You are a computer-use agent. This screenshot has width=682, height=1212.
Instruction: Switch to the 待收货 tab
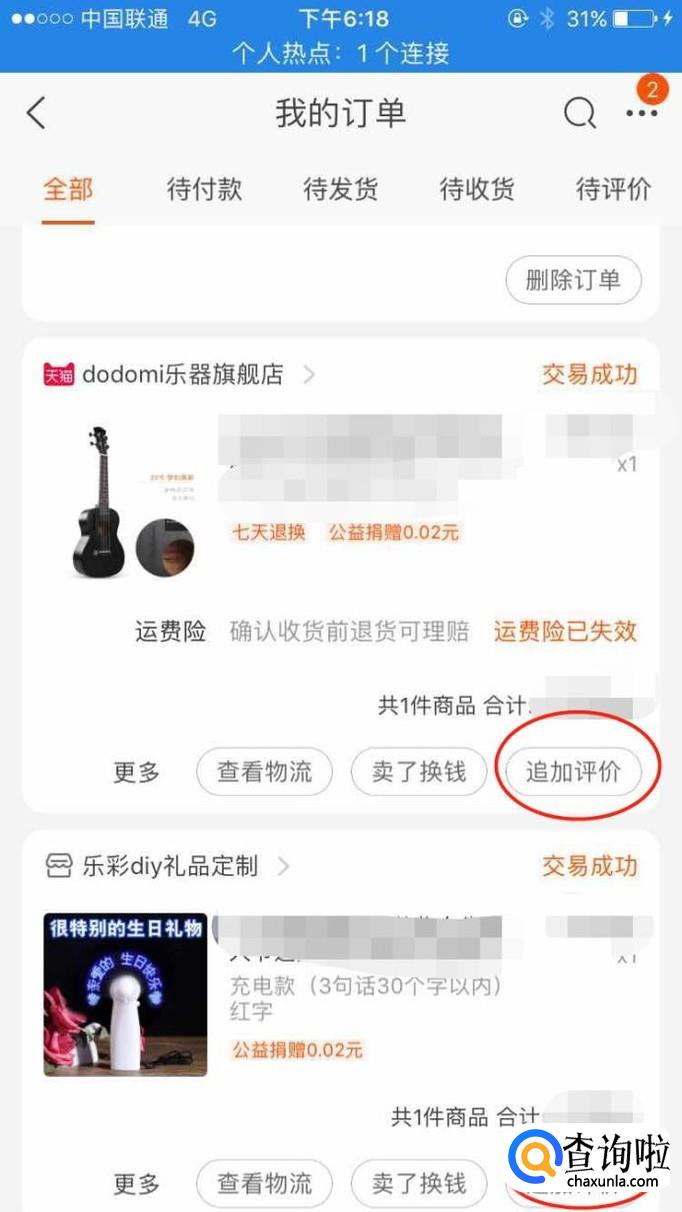(477, 188)
